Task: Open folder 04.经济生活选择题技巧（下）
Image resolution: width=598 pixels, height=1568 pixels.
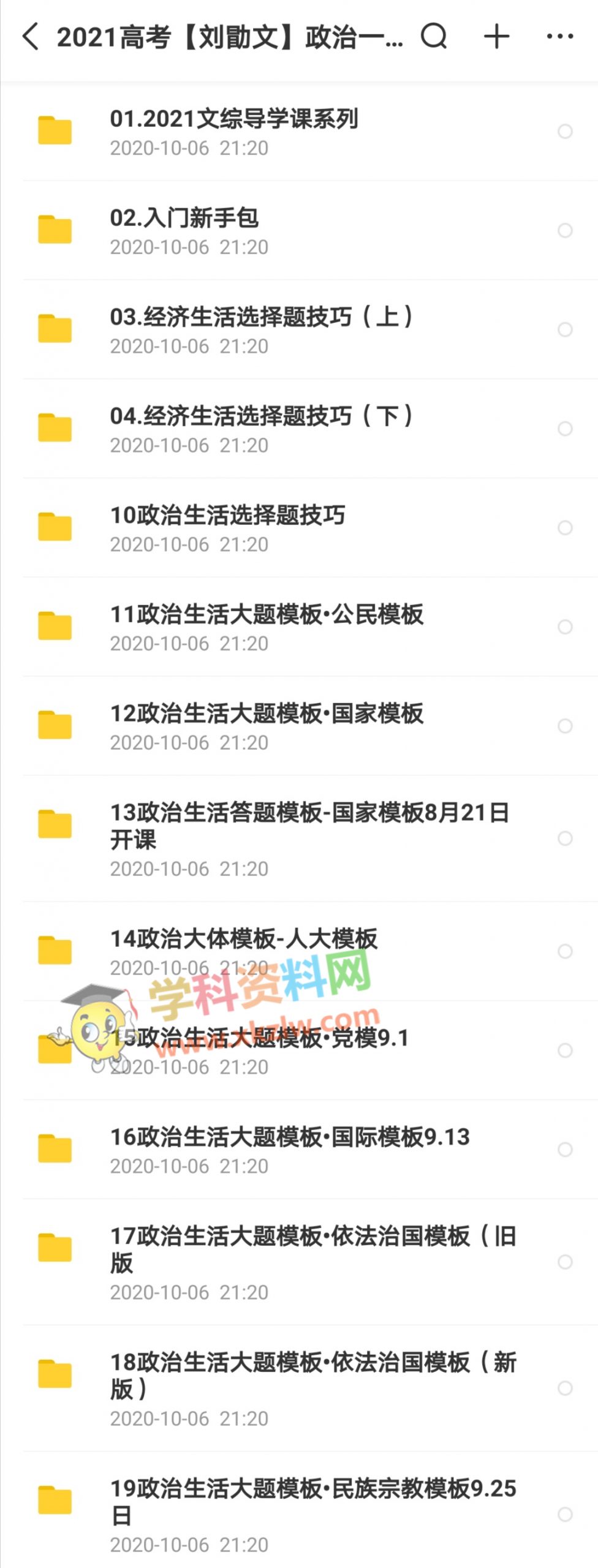Action: (261, 417)
